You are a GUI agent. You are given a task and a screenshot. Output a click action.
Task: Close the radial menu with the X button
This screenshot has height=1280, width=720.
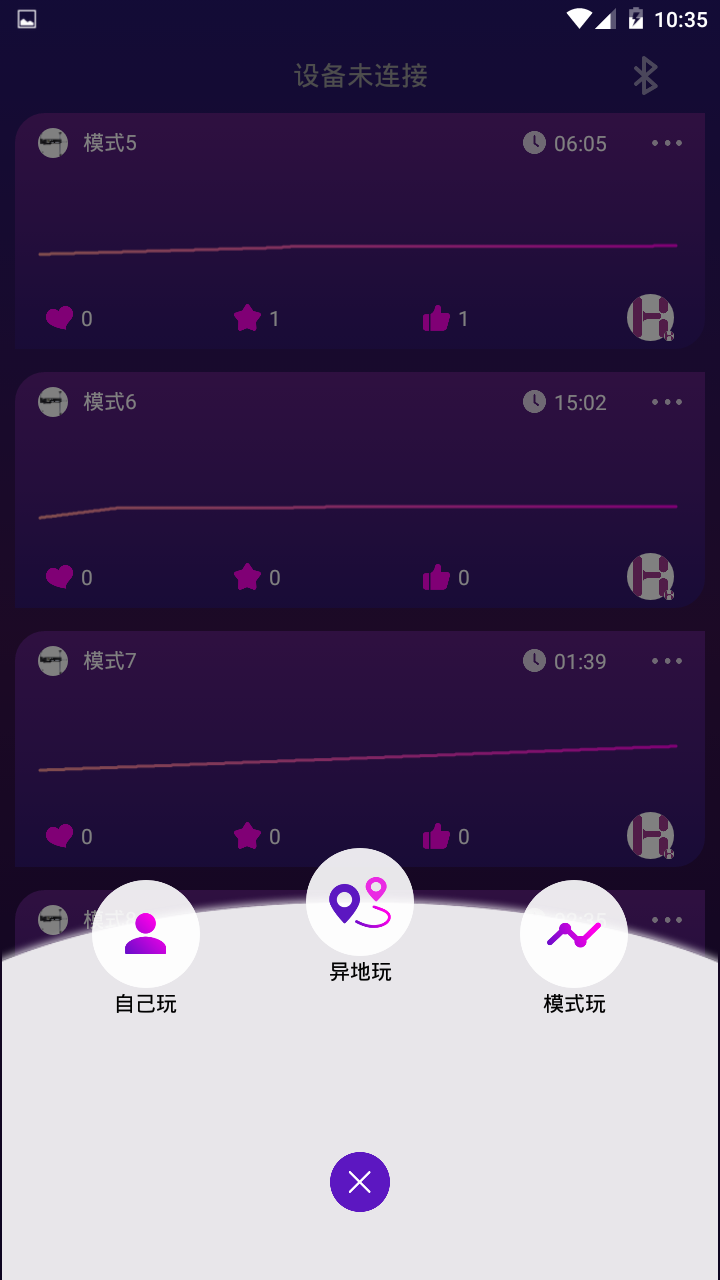(360, 1182)
